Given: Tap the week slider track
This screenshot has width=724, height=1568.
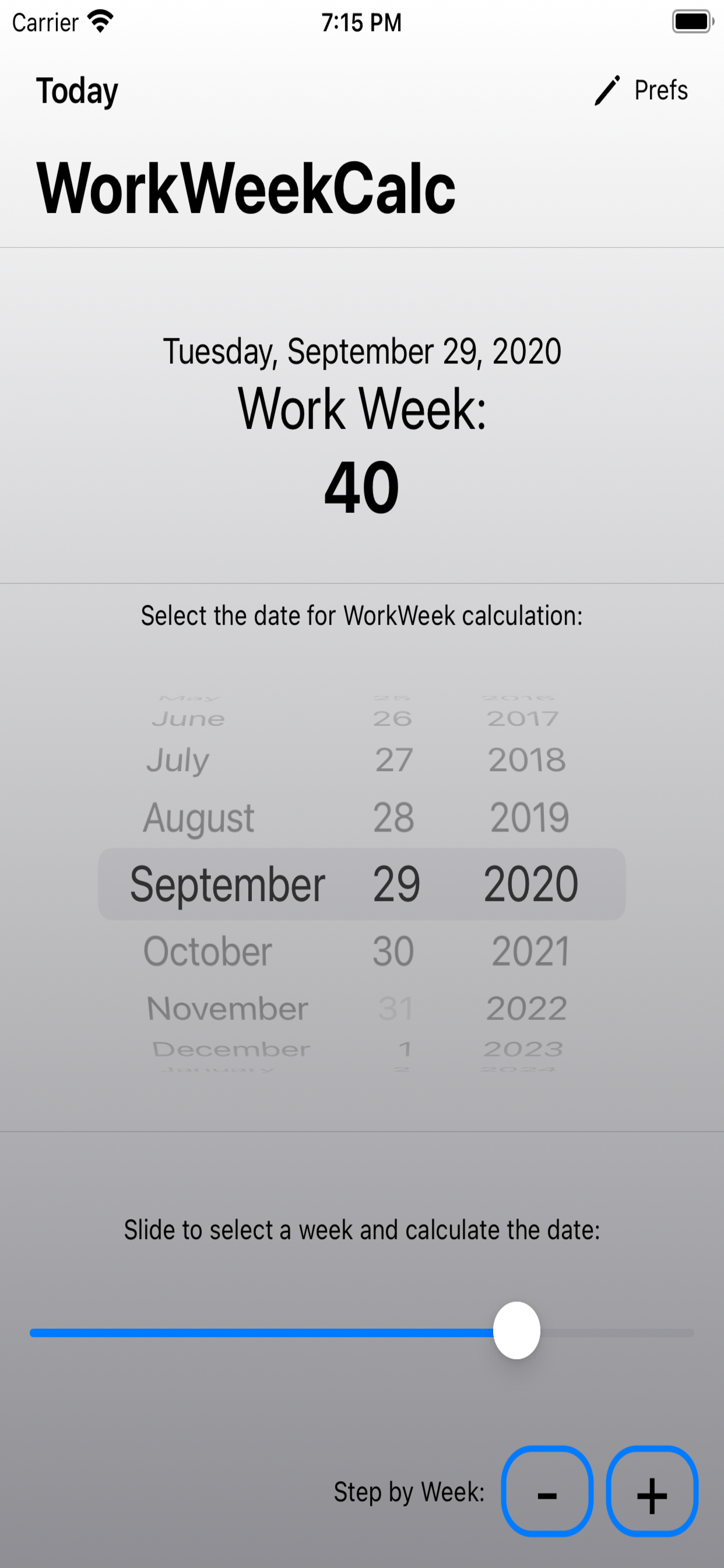Looking at the screenshot, I should (361, 1332).
